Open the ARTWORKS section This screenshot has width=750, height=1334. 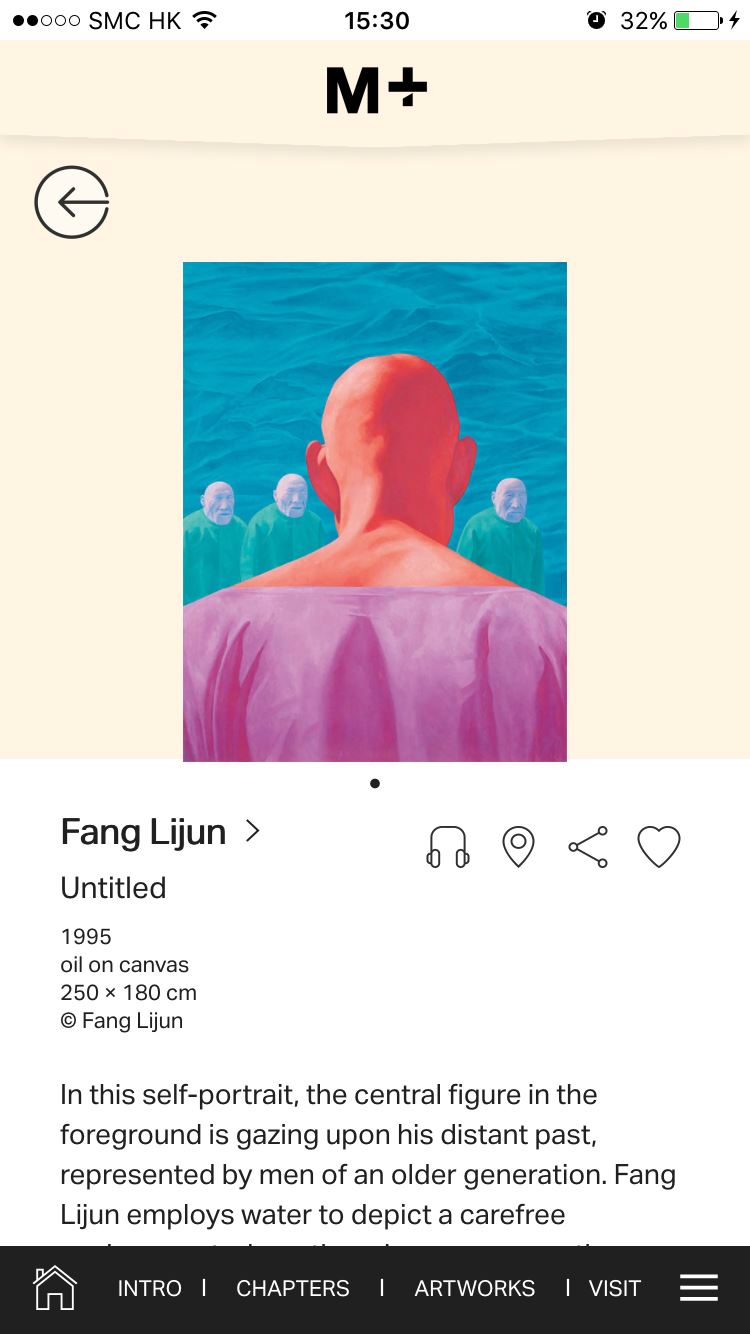tap(475, 1289)
